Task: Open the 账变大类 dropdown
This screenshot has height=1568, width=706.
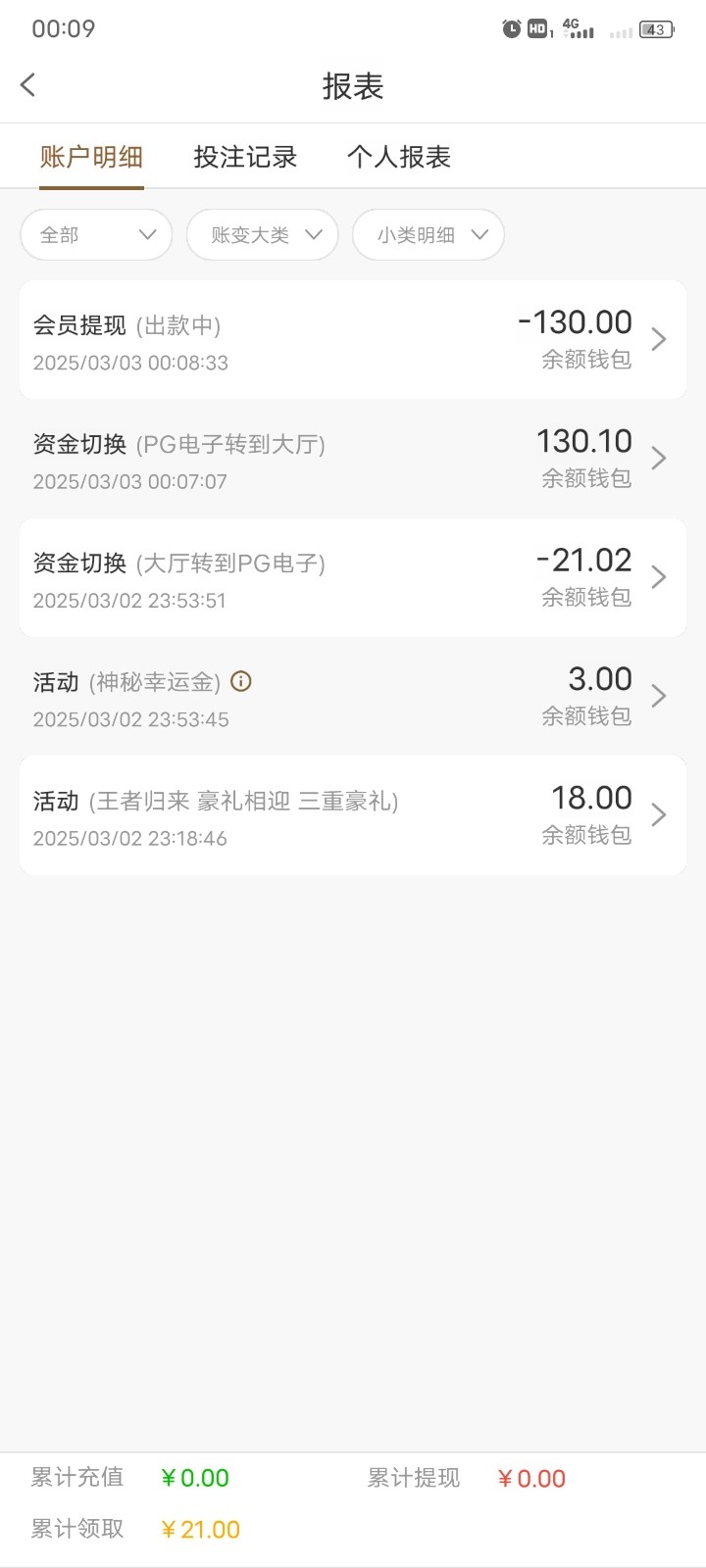Action: tap(263, 235)
